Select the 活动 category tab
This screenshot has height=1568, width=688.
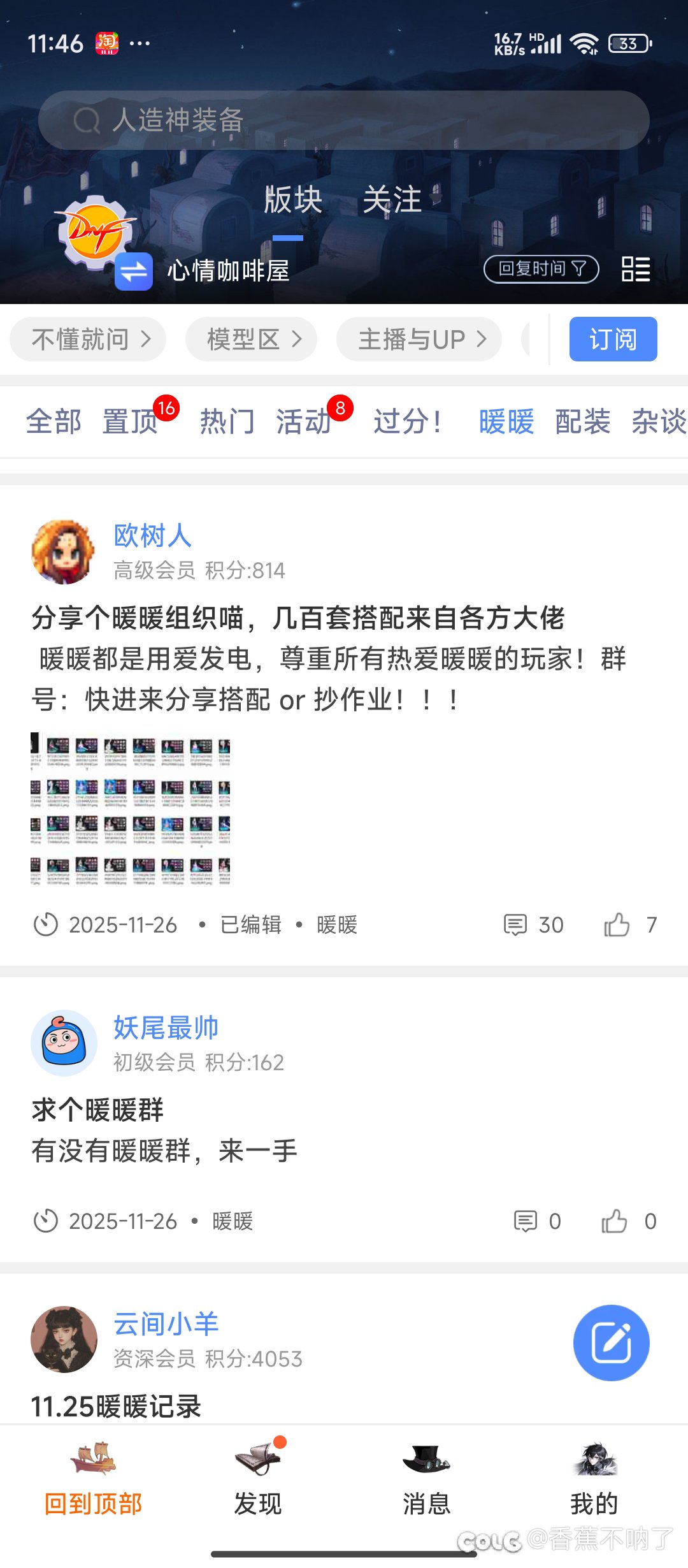click(x=304, y=421)
